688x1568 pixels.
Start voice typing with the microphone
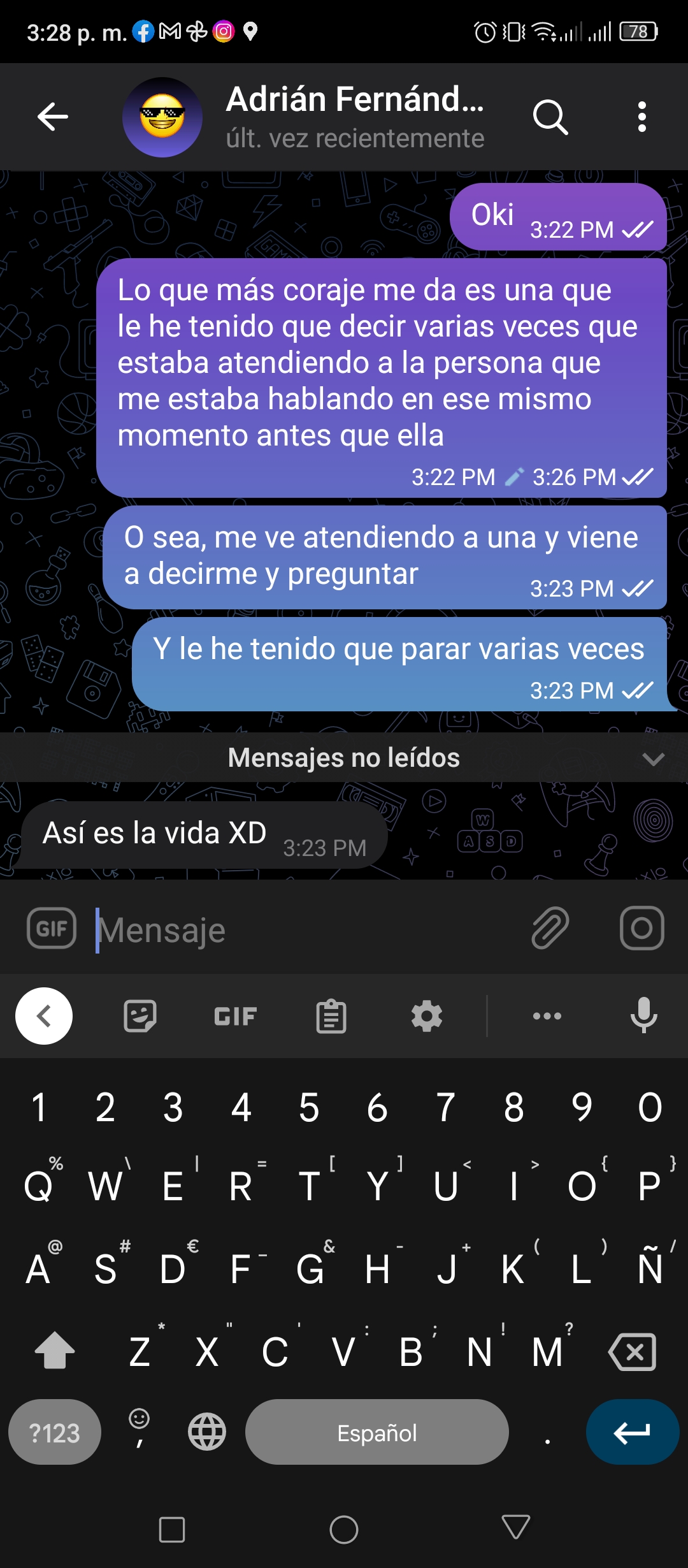click(643, 1015)
